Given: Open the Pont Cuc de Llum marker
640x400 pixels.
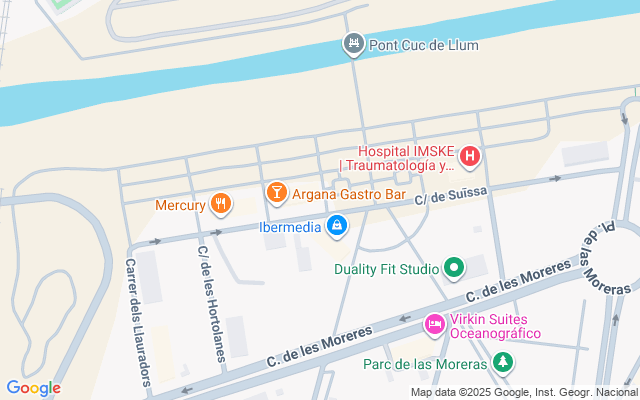Looking at the screenshot, I should click(353, 44).
